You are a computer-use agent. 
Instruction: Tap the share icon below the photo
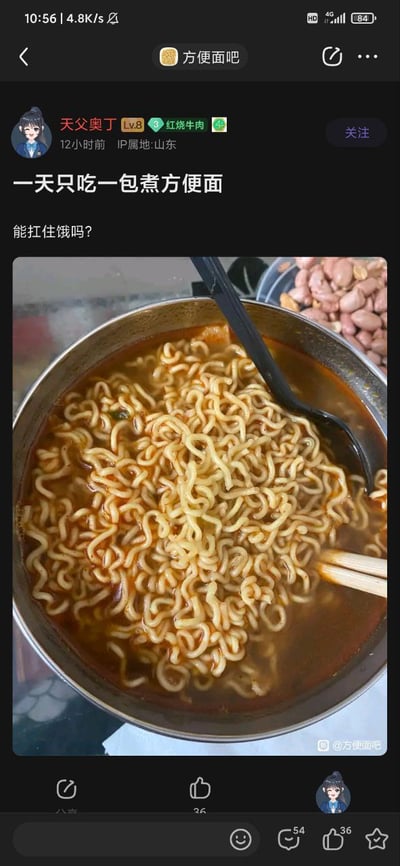pos(66,790)
